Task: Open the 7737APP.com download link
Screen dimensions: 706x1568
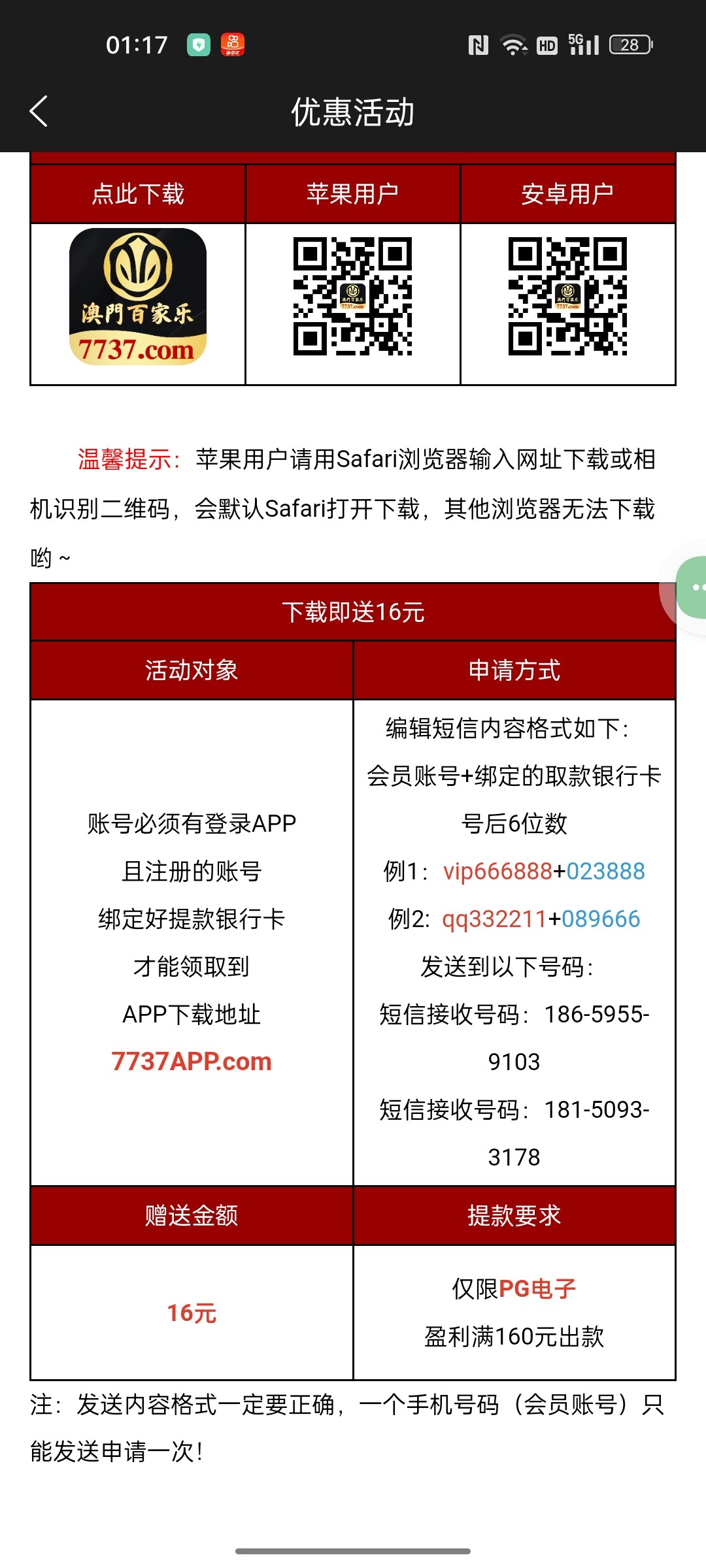Action: [x=191, y=1062]
